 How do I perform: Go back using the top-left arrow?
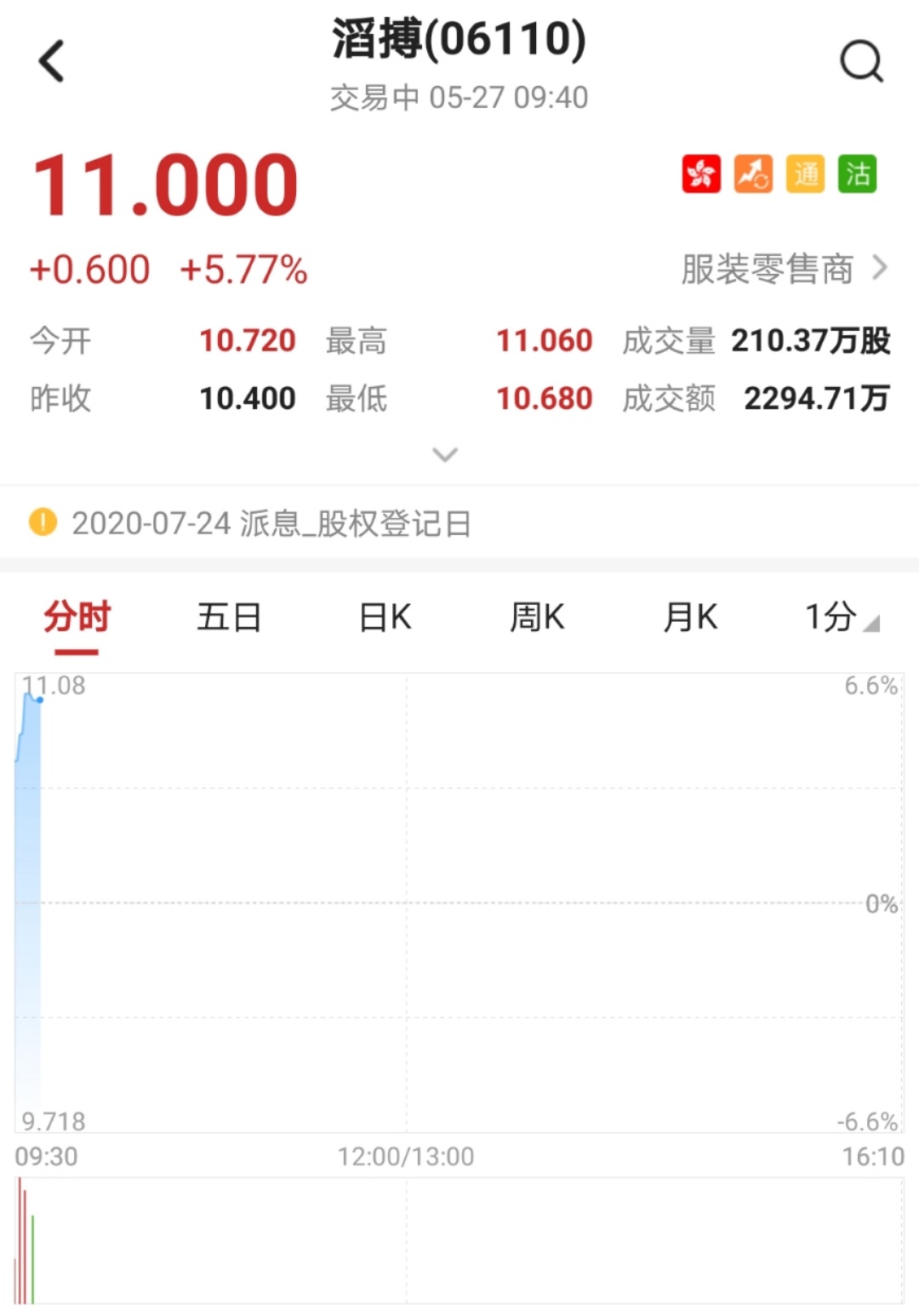pyautogui.click(x=52, y=61)
